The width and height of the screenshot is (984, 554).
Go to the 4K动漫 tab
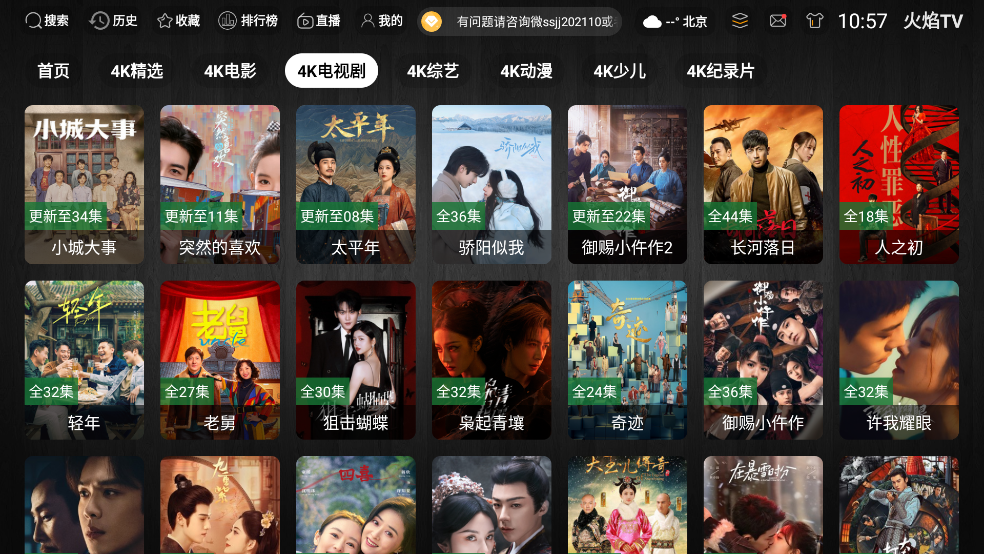click(526, 71)
